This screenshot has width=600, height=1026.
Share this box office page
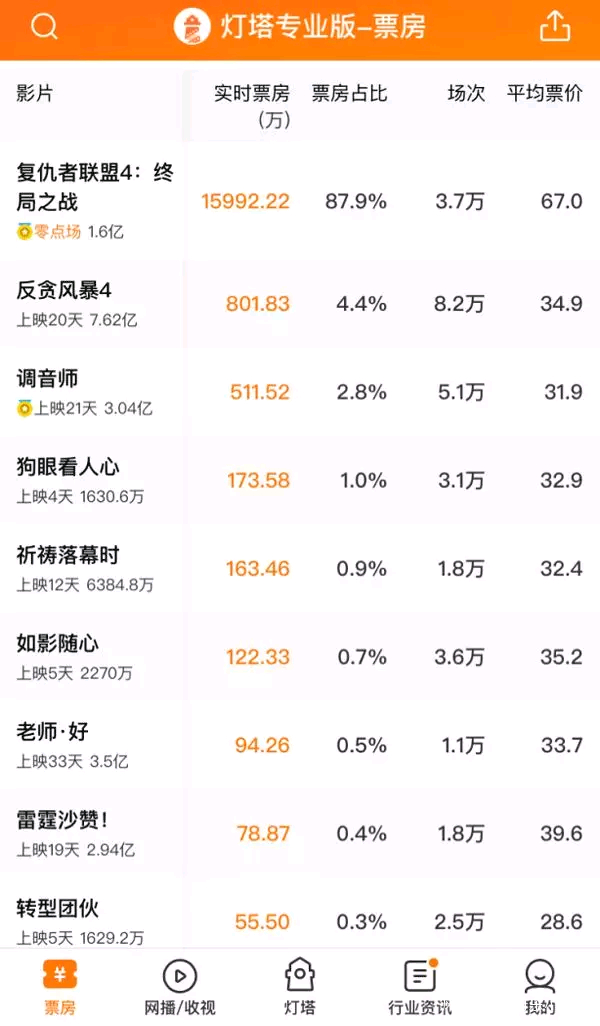click(555, 28)
